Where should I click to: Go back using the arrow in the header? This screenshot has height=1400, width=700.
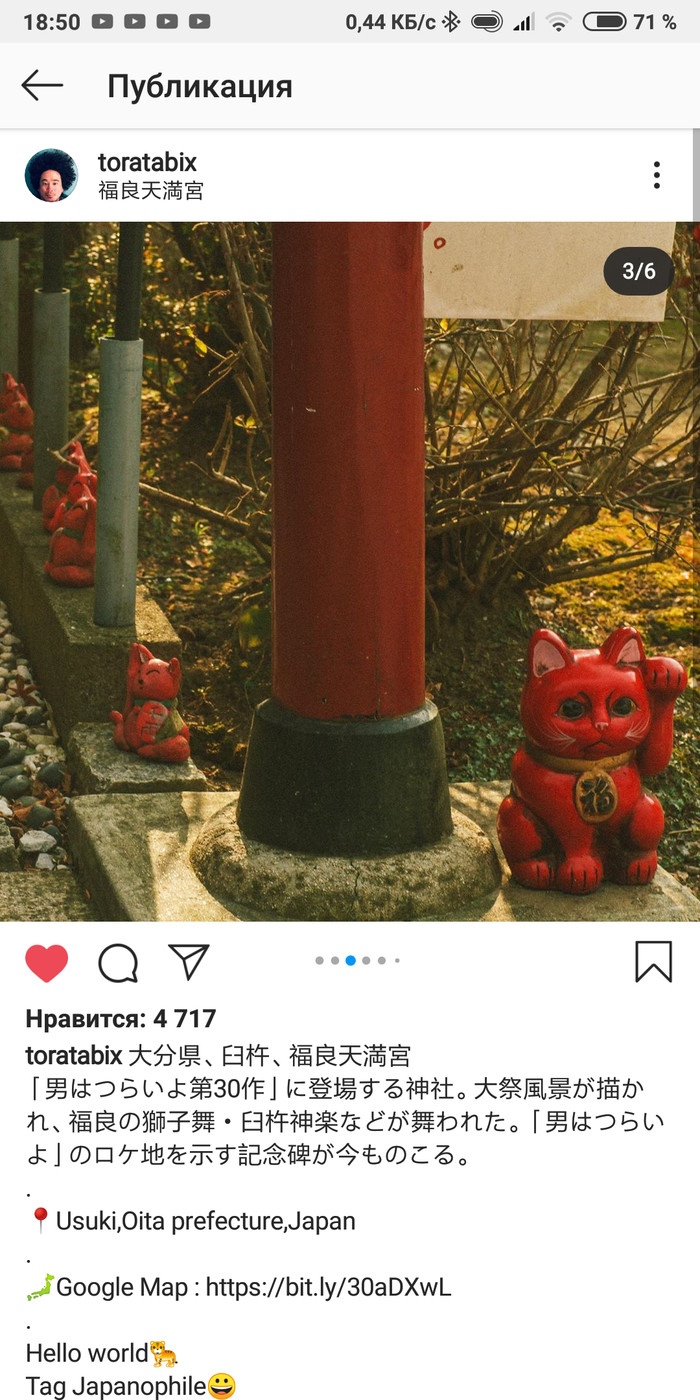(42, 86)
